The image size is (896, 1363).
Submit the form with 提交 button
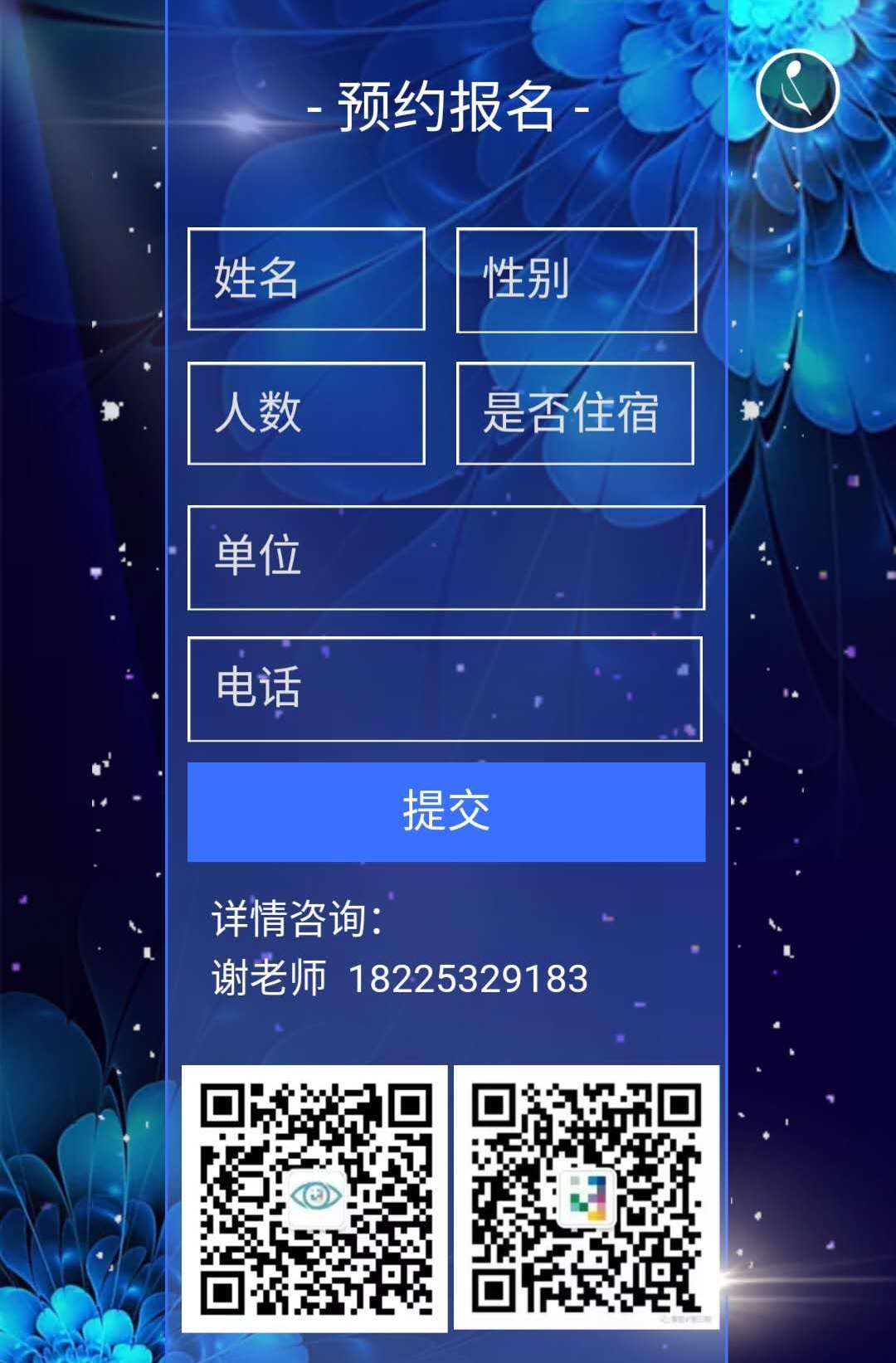pos(446,811)
